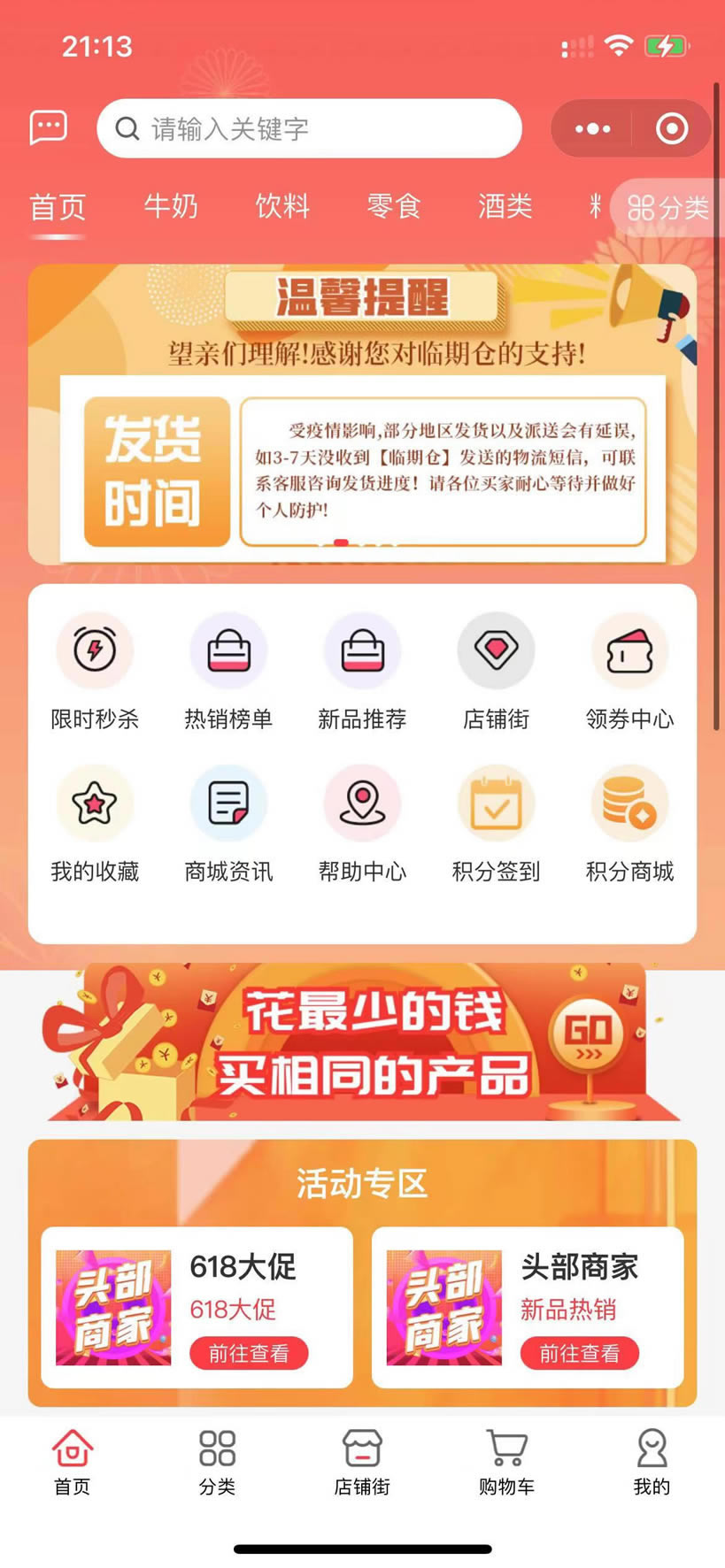Open the messages chat icon

click(48, 128)
